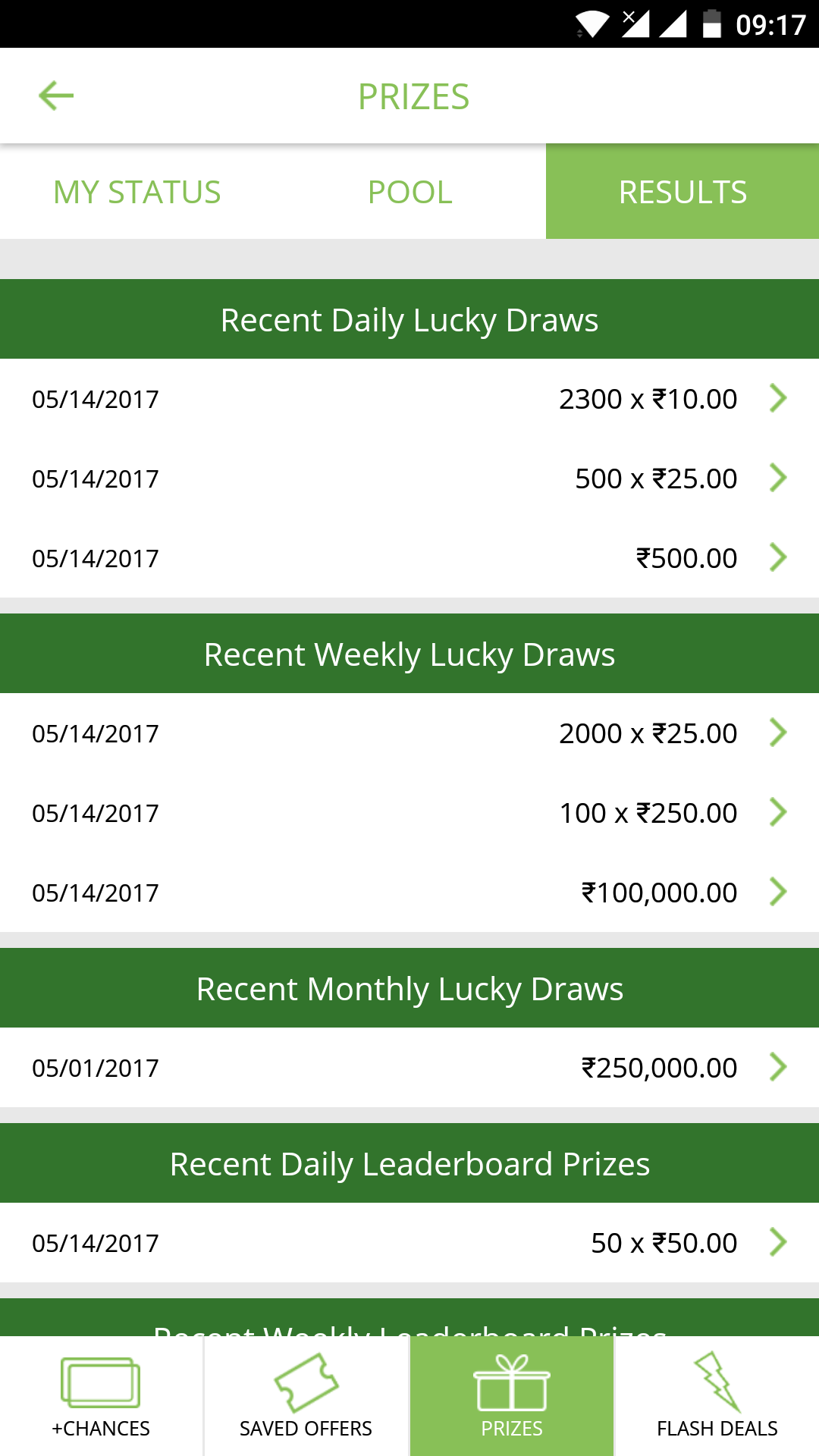The width and height of the screenshot is (819, 1456).
Task: Open leaderboard prize 50 x ₹50.00
Action: click(409, 1243)
